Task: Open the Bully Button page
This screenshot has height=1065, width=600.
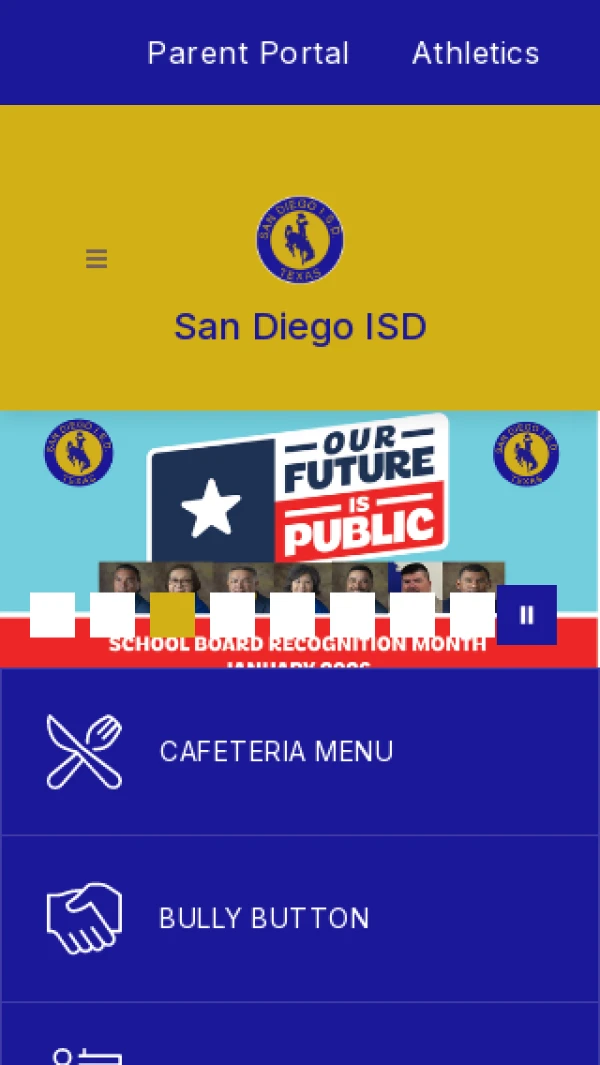Action: (x=264, y=918)
